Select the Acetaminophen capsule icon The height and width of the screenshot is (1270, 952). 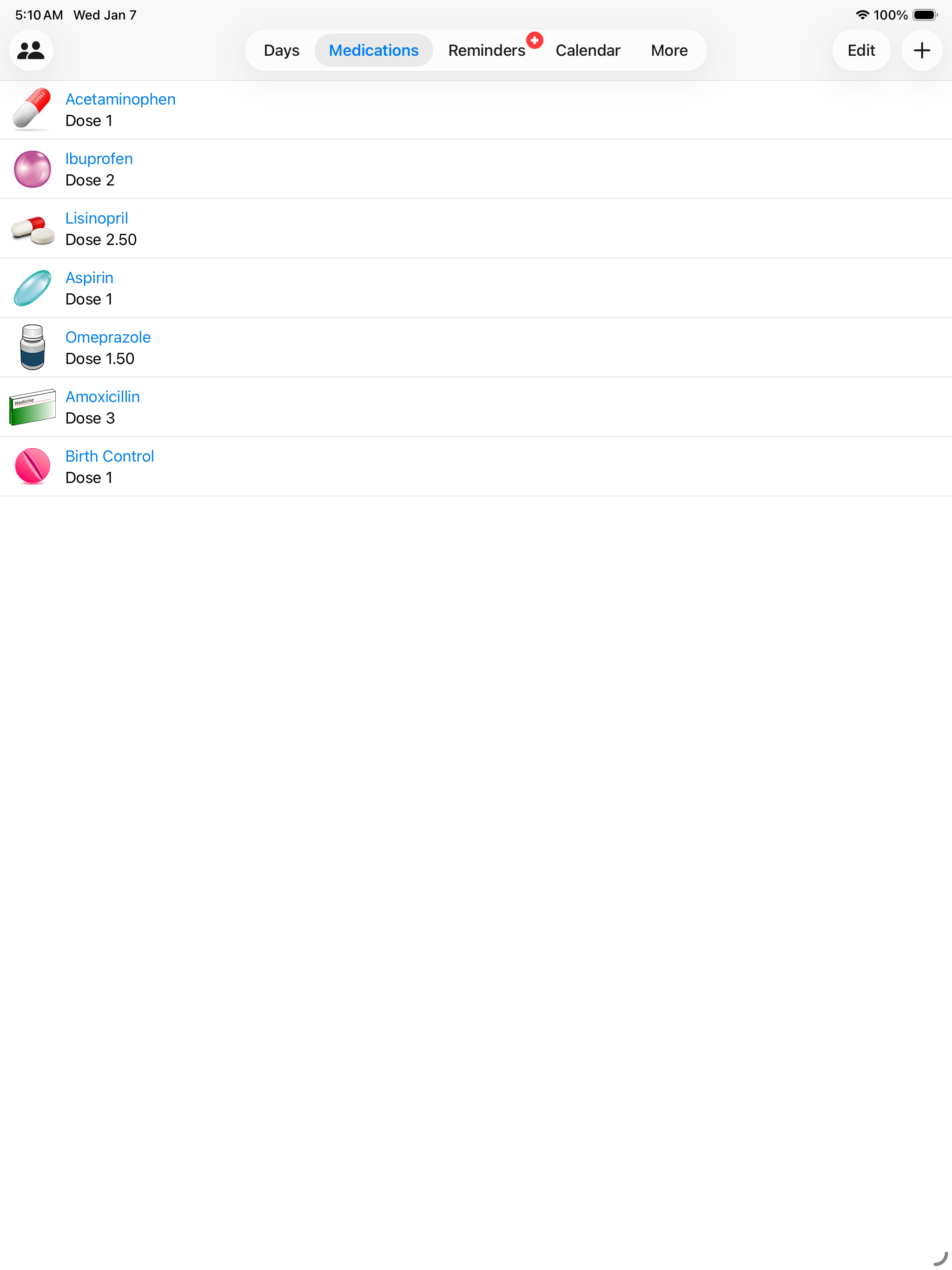(x=33, y=109)
